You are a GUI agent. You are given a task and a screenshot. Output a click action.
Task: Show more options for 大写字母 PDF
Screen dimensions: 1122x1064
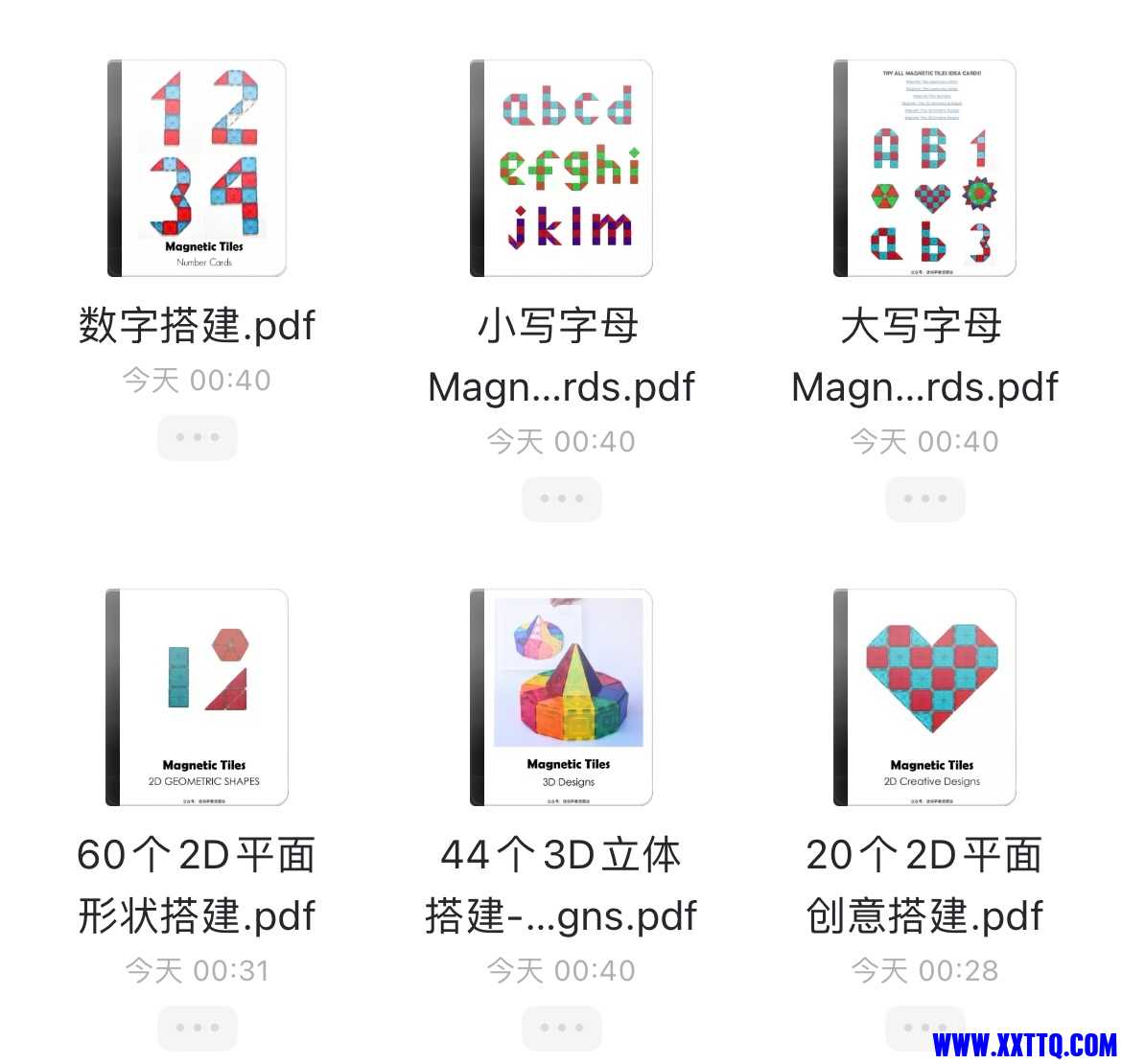click(x=924, y=498)
